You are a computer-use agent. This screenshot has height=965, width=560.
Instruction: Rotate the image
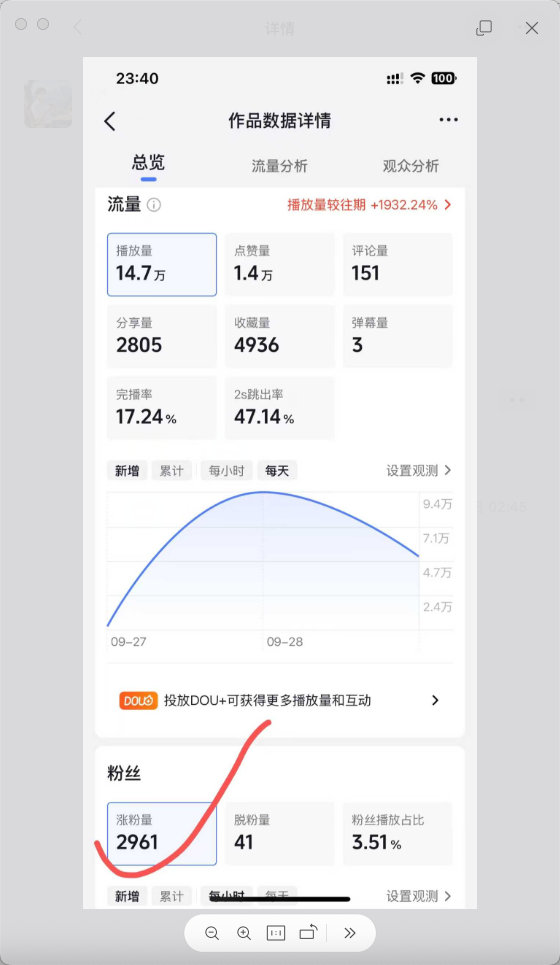308,932
